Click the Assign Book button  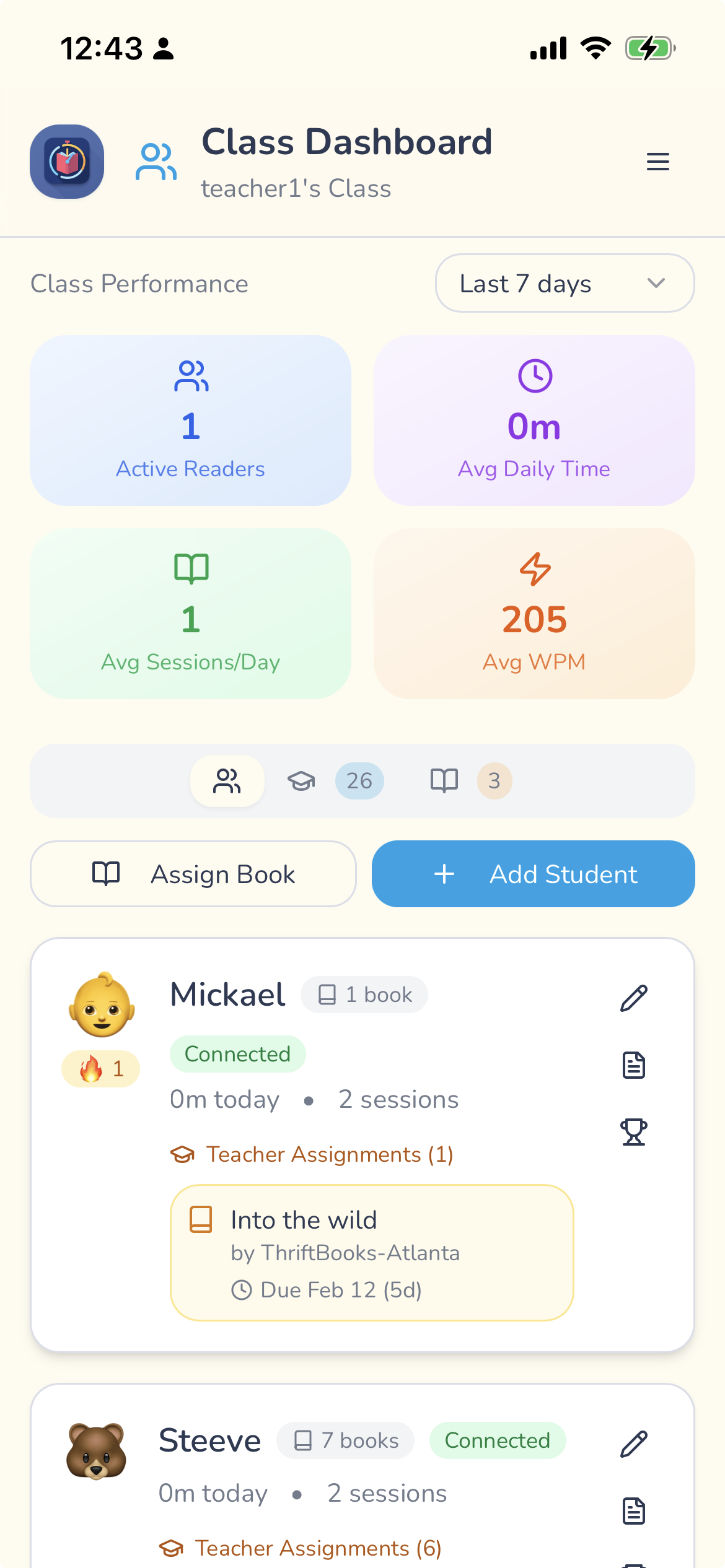(x=193, y=874)
